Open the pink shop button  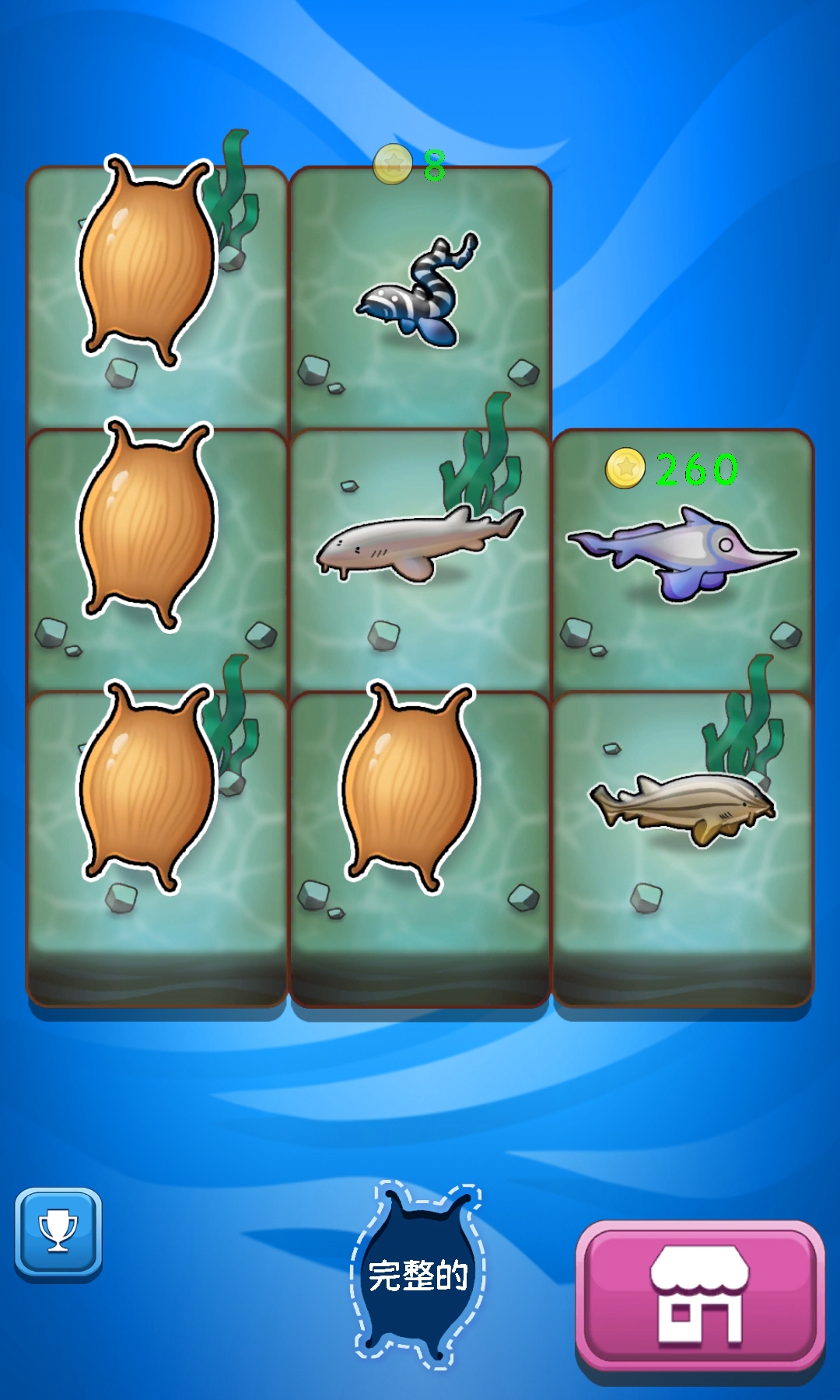pyautogui.click(x=699, y=1296)
